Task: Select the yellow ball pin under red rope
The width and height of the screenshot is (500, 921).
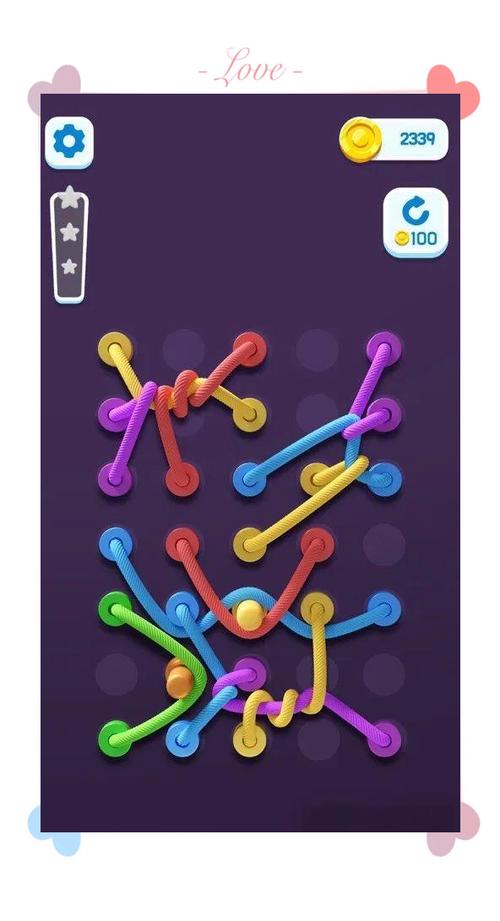Action: tap(249, 615)
